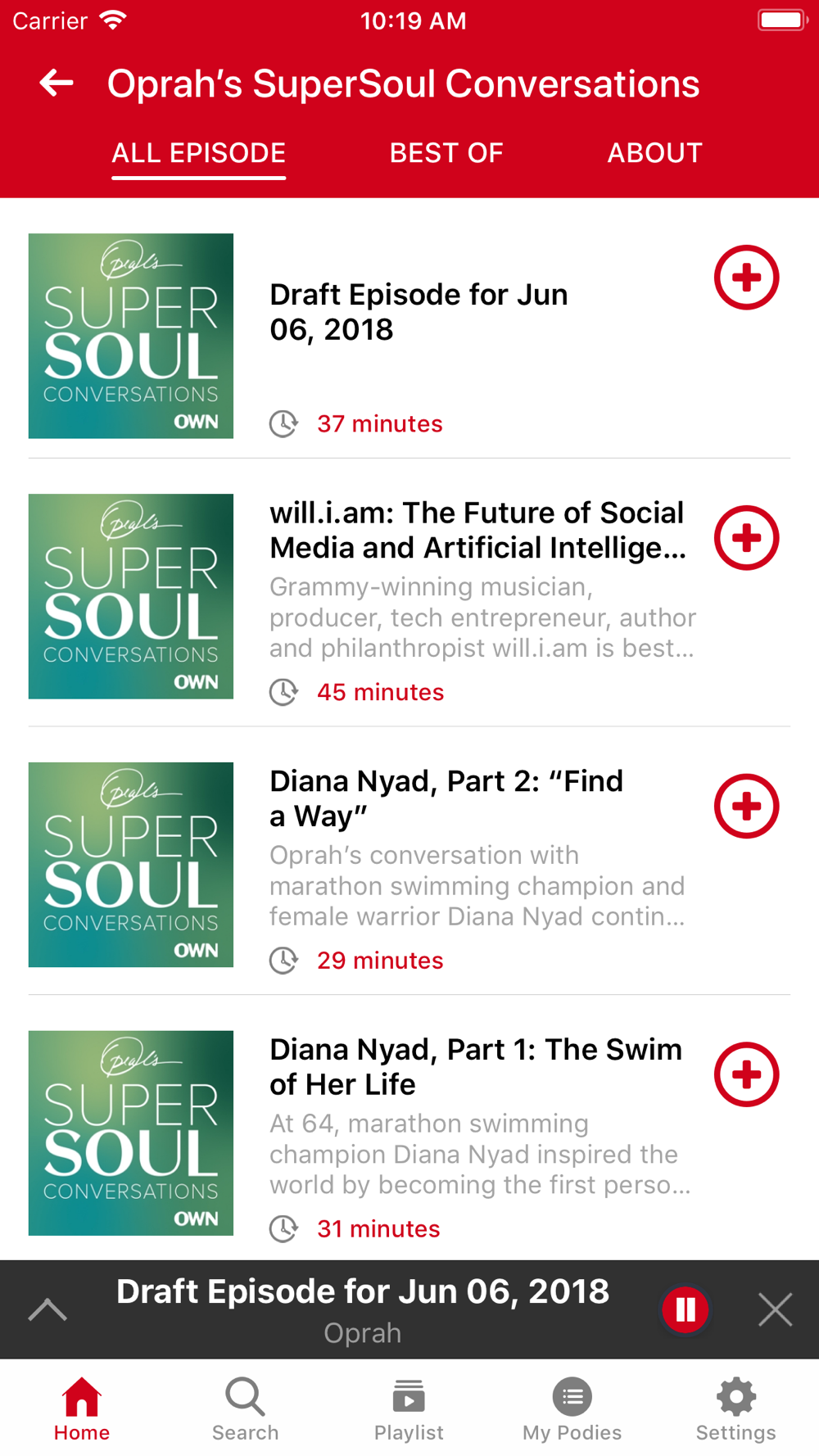Add will.i.am episode with plus icon
The height and width of the screenshot is (1456, 819).
coord(746,538)
